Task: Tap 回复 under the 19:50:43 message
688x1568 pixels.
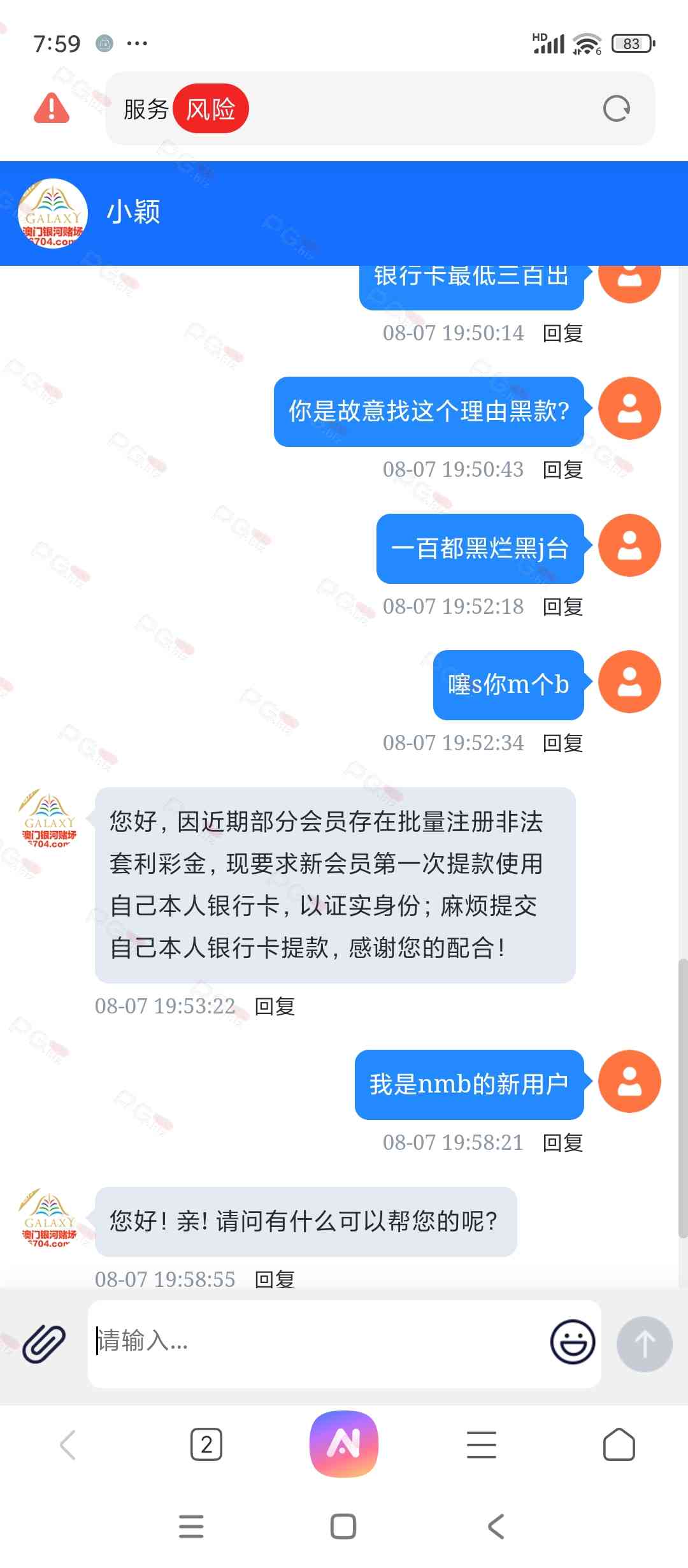Action: (x=563, y=470)
